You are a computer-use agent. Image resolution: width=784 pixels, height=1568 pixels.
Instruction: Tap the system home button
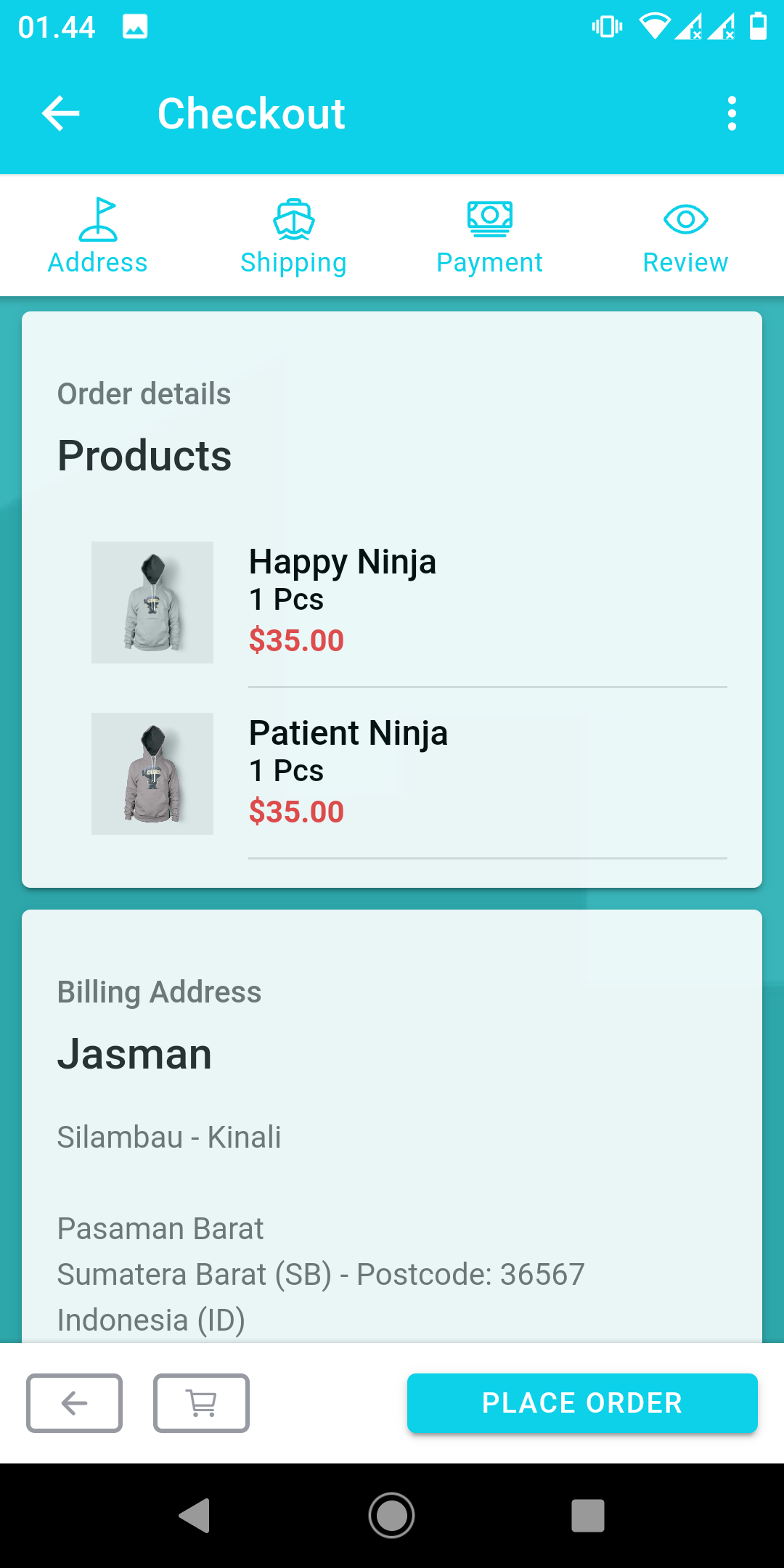392,1516
